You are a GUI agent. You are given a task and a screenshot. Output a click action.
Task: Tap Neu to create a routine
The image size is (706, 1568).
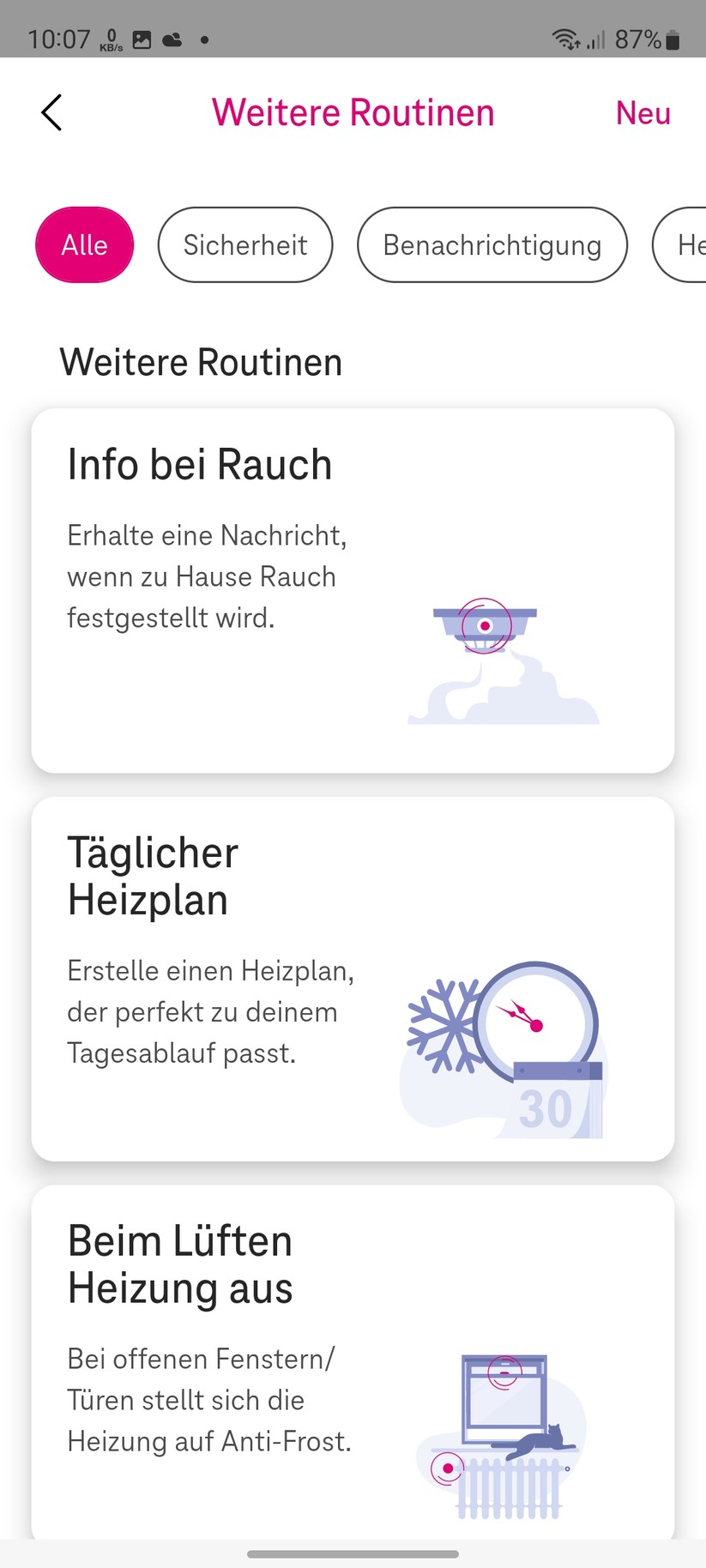(643, 112)
